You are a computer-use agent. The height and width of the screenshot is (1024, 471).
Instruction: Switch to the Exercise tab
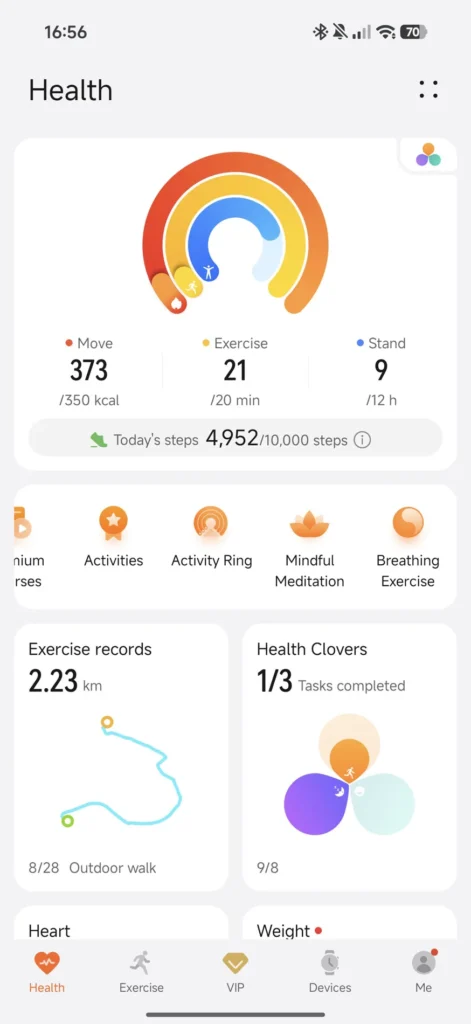(x=141, y=972)
